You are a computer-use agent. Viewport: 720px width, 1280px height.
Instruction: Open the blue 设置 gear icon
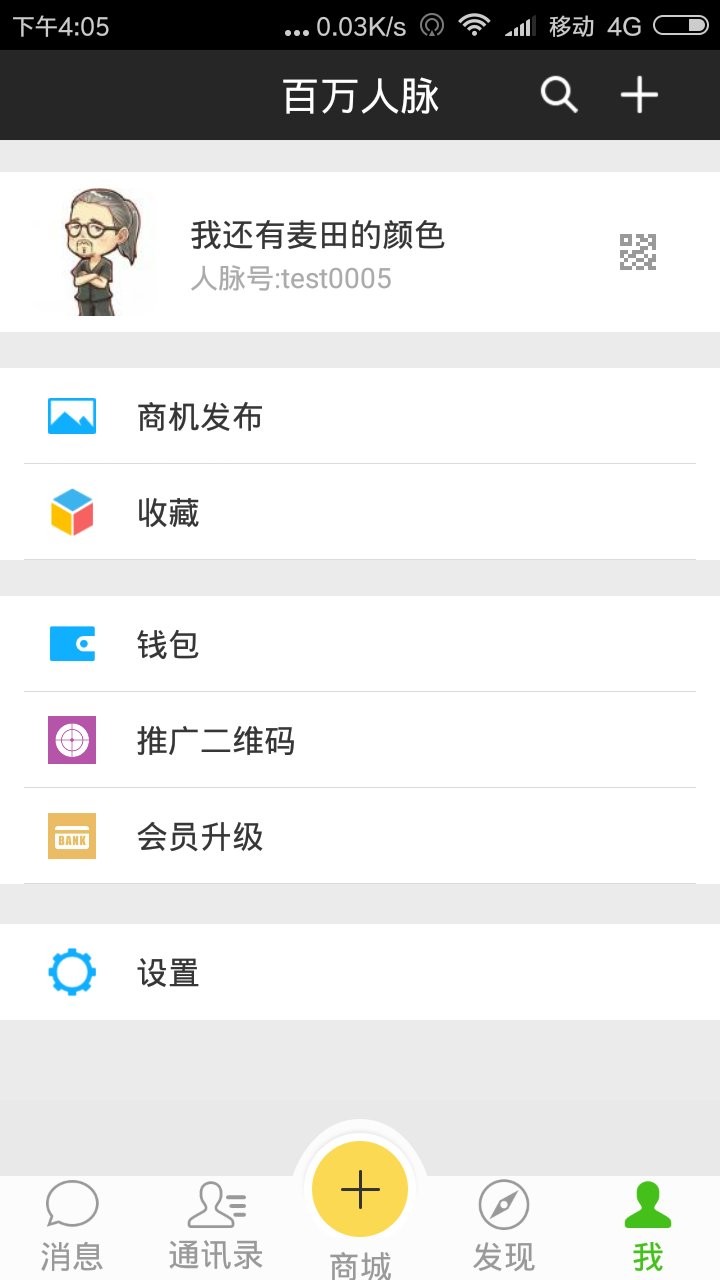pos(71,973)
